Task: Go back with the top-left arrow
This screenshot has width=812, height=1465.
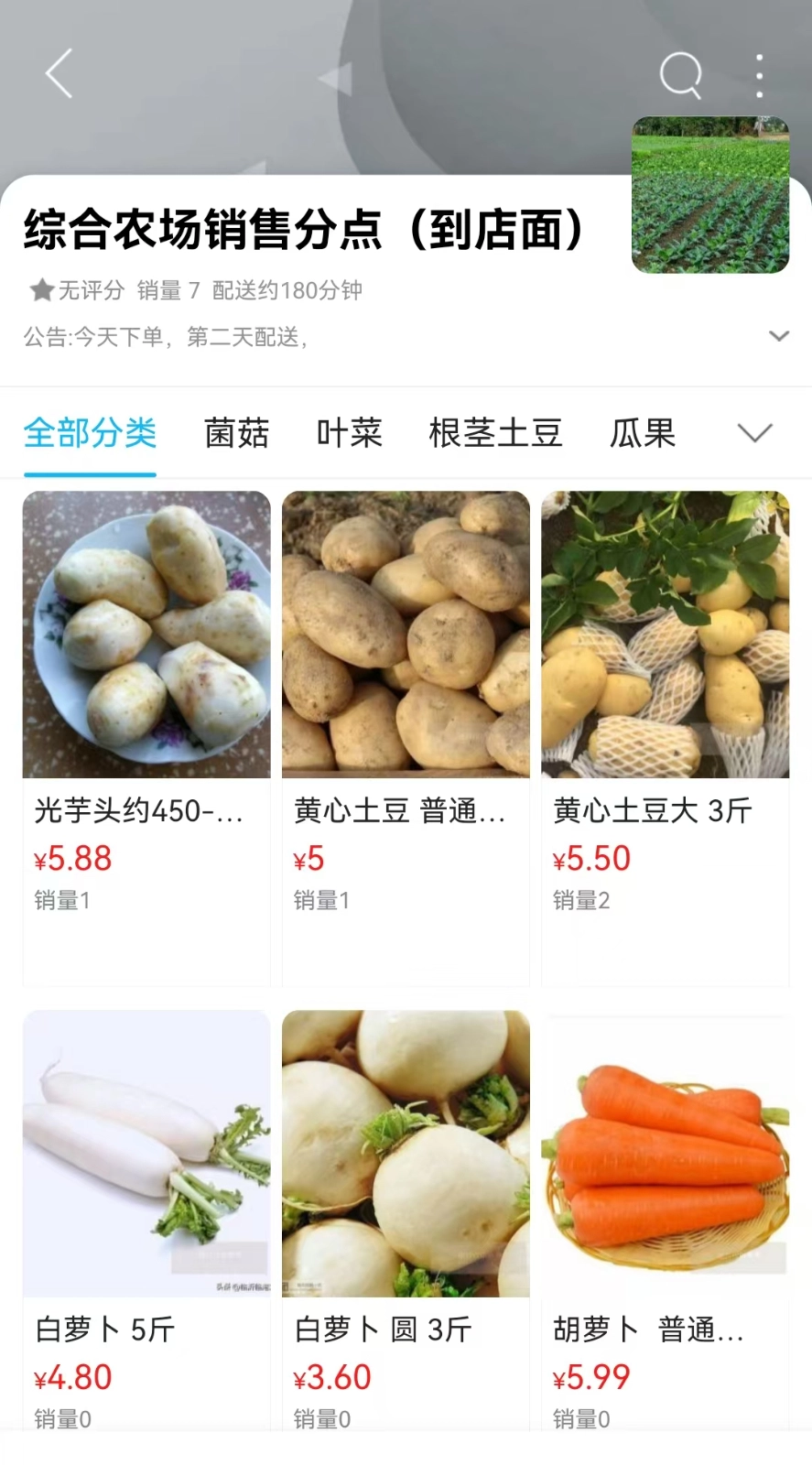Action: (60, 73)
